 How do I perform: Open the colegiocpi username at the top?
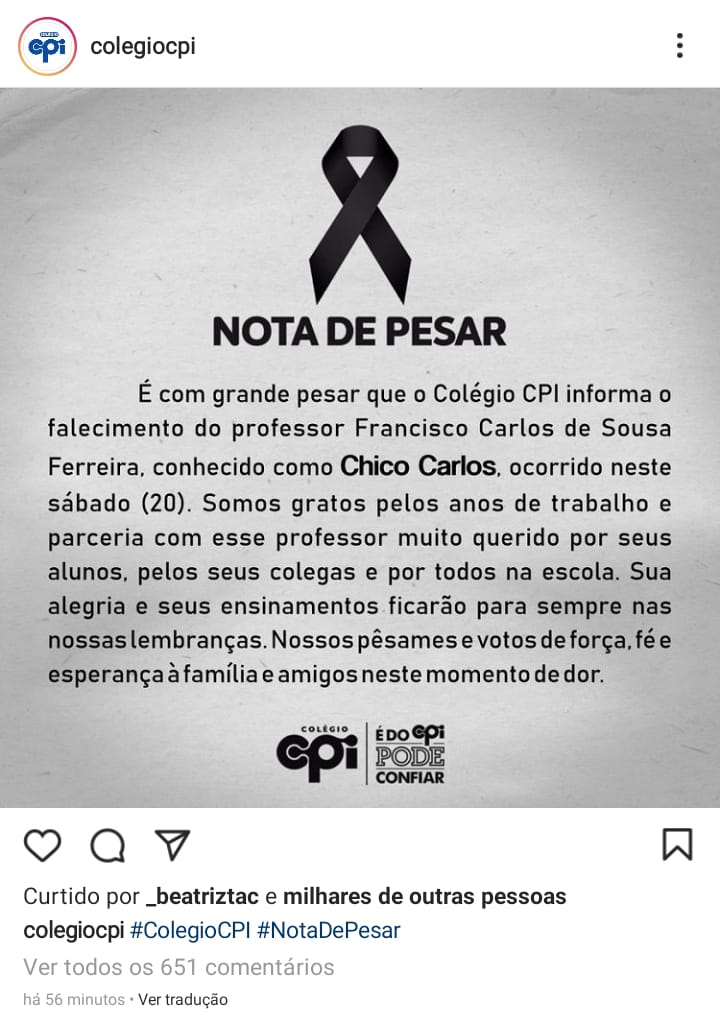pos(142,46)
